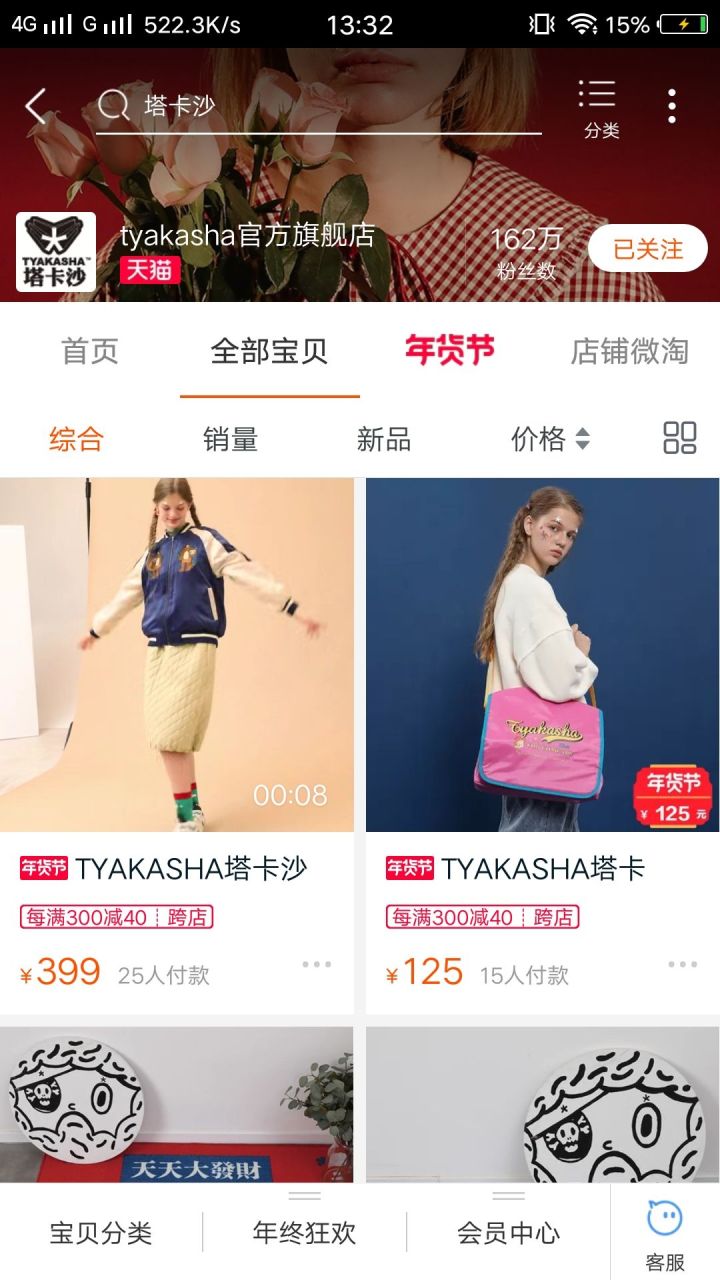Sort products by 价格
The height and width of the screenshot is (1280, 720).
pos(549,439)
